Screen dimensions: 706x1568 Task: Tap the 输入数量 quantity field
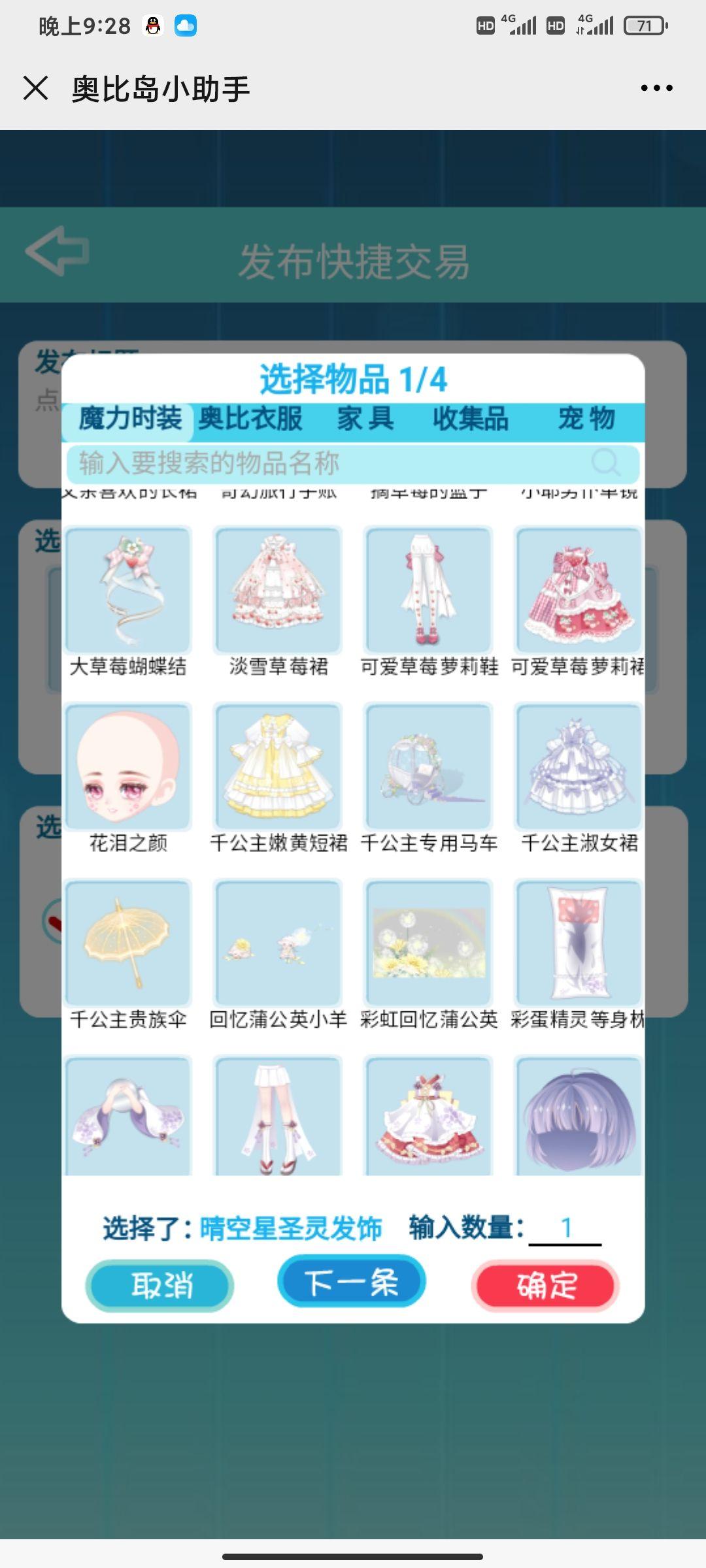point(565,1228)
